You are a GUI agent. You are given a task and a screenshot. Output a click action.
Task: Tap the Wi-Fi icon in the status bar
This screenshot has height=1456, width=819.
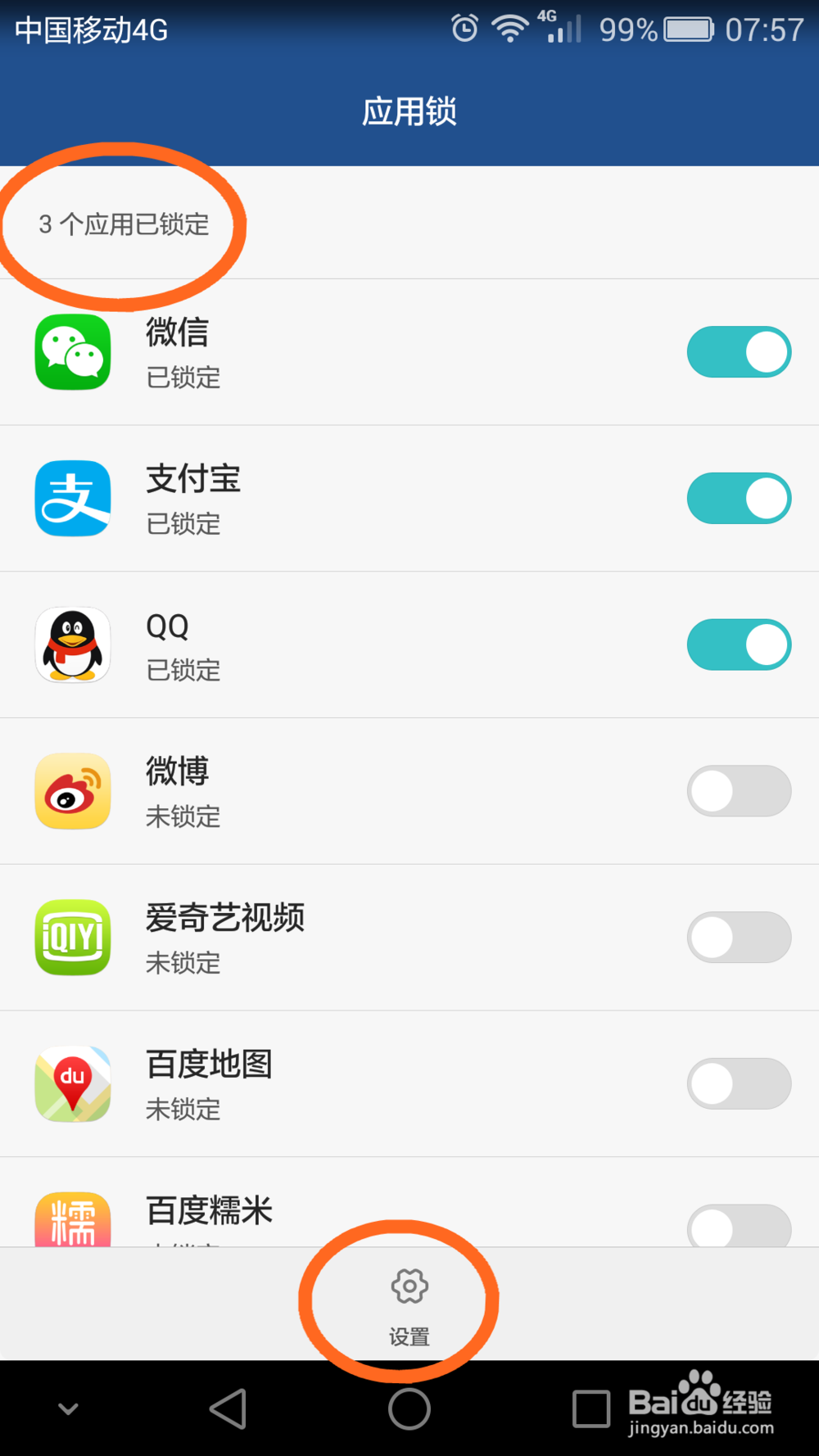click(x=509, y=27)
